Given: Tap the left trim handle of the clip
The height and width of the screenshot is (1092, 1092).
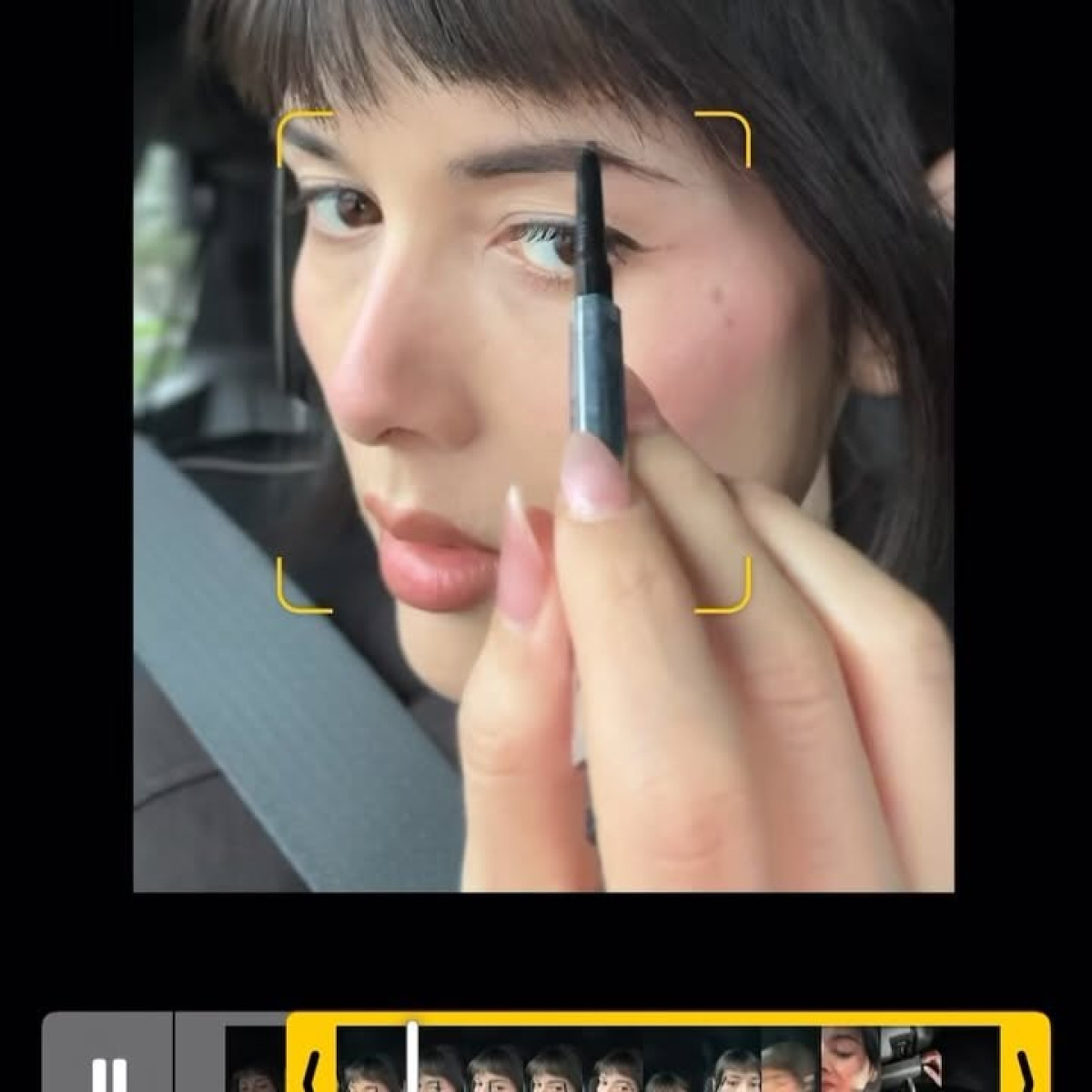Looking at the screenshot, I should click(311, 1067).
